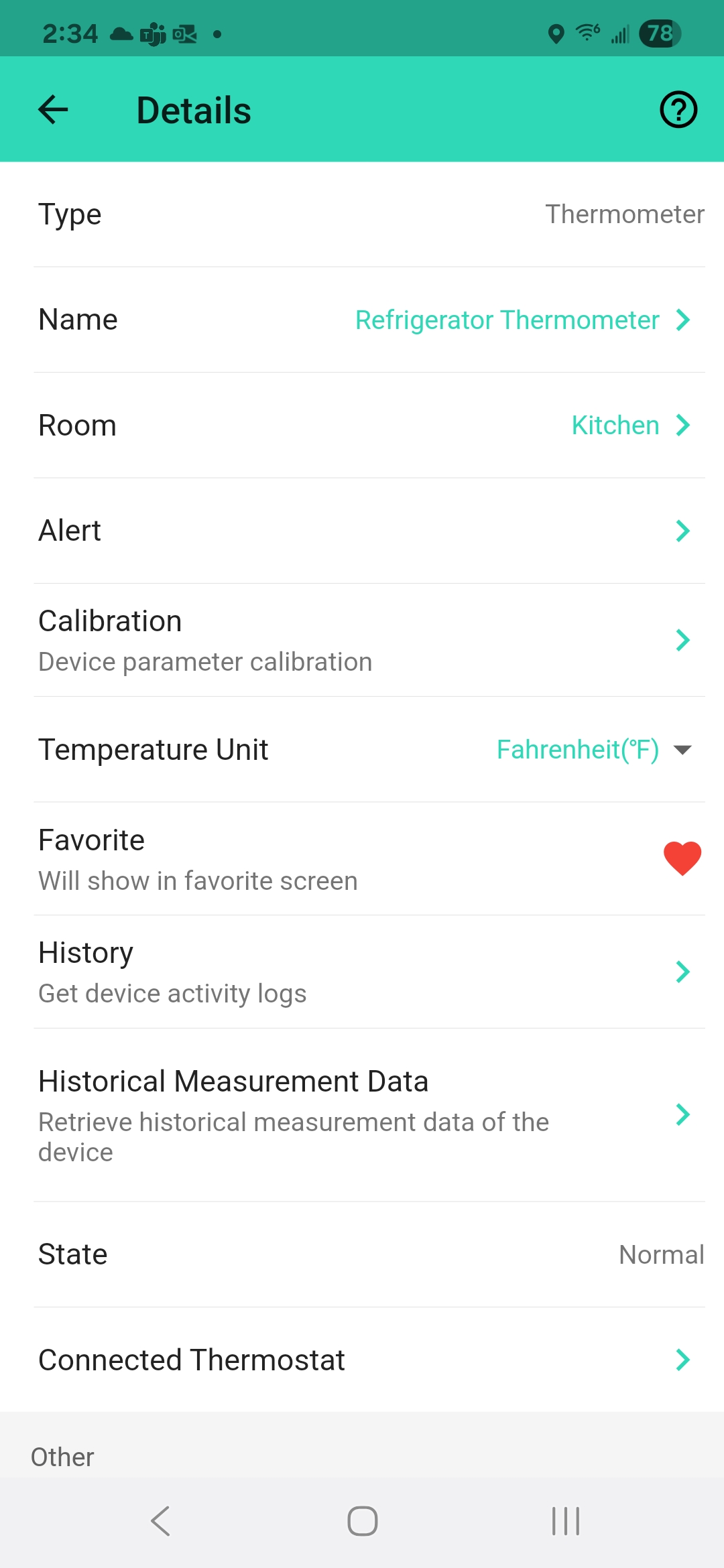The width and height of the screenshot is (724, 1568).
Task: Open the help question mark icon
Action: (678, 110)
